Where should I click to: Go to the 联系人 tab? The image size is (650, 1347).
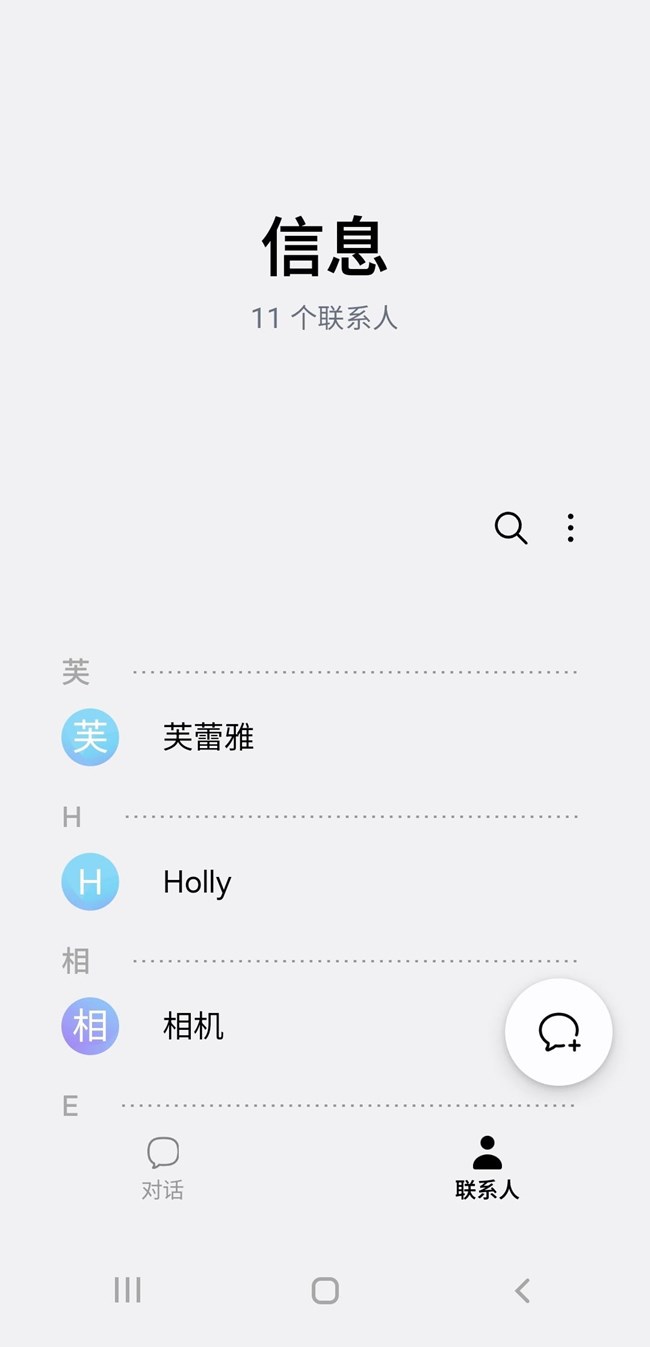tap(487, 1167)
